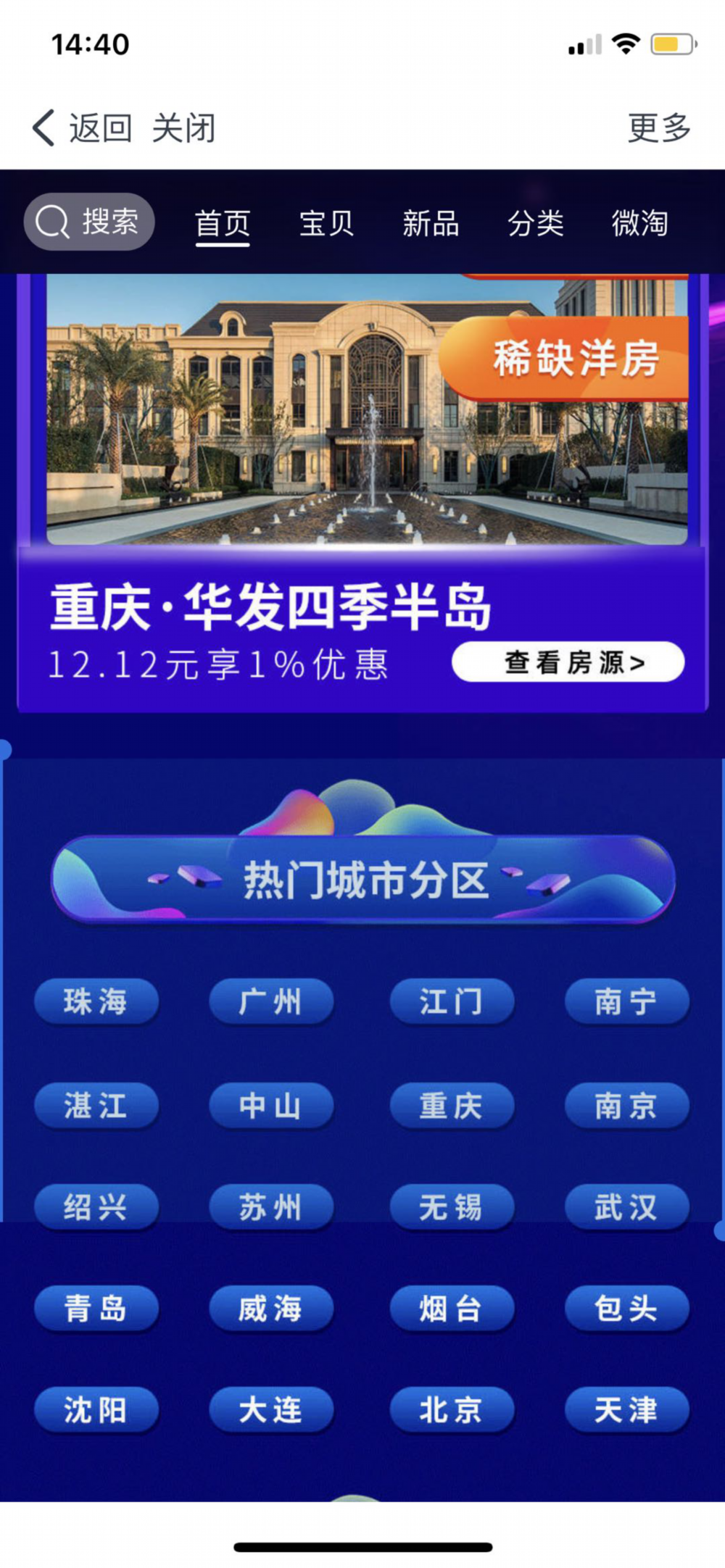Choose 北京 from the hot cities
725x1568 pixels.
451,1410
